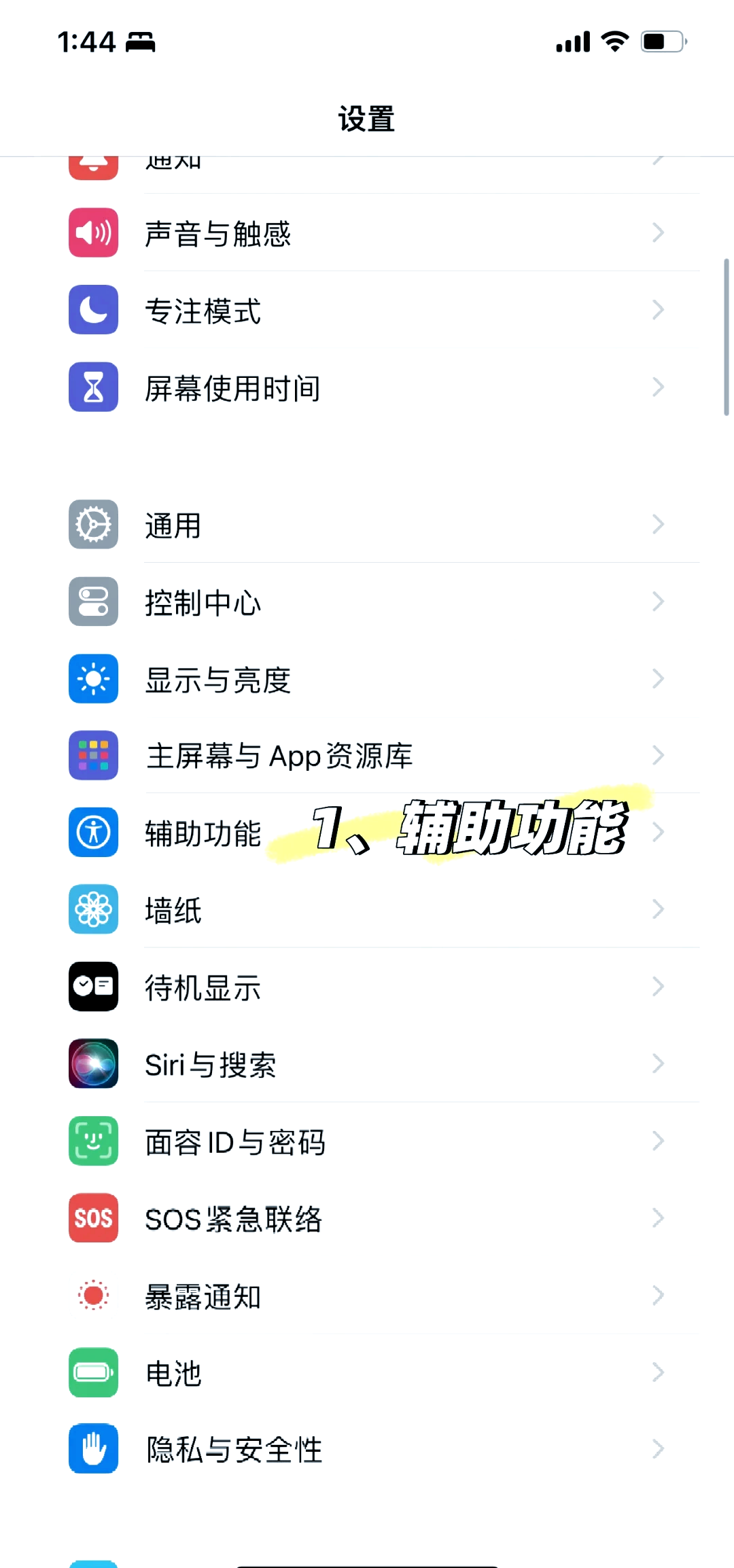734x1568 pixels.
Task: Tap the SOS 紧急联络 red icon
Action: click(92, 1219)
